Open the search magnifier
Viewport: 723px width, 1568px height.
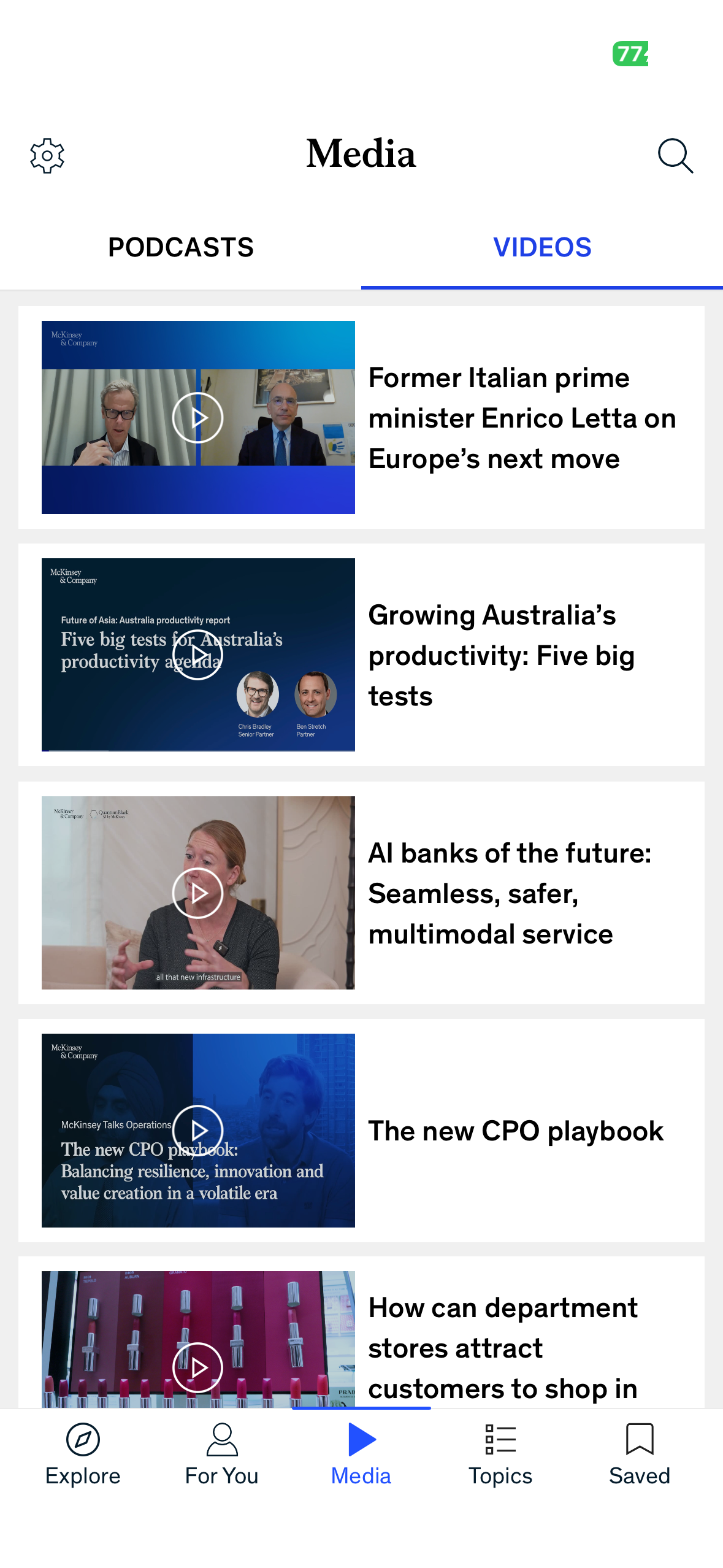click(x=675, y=156)
